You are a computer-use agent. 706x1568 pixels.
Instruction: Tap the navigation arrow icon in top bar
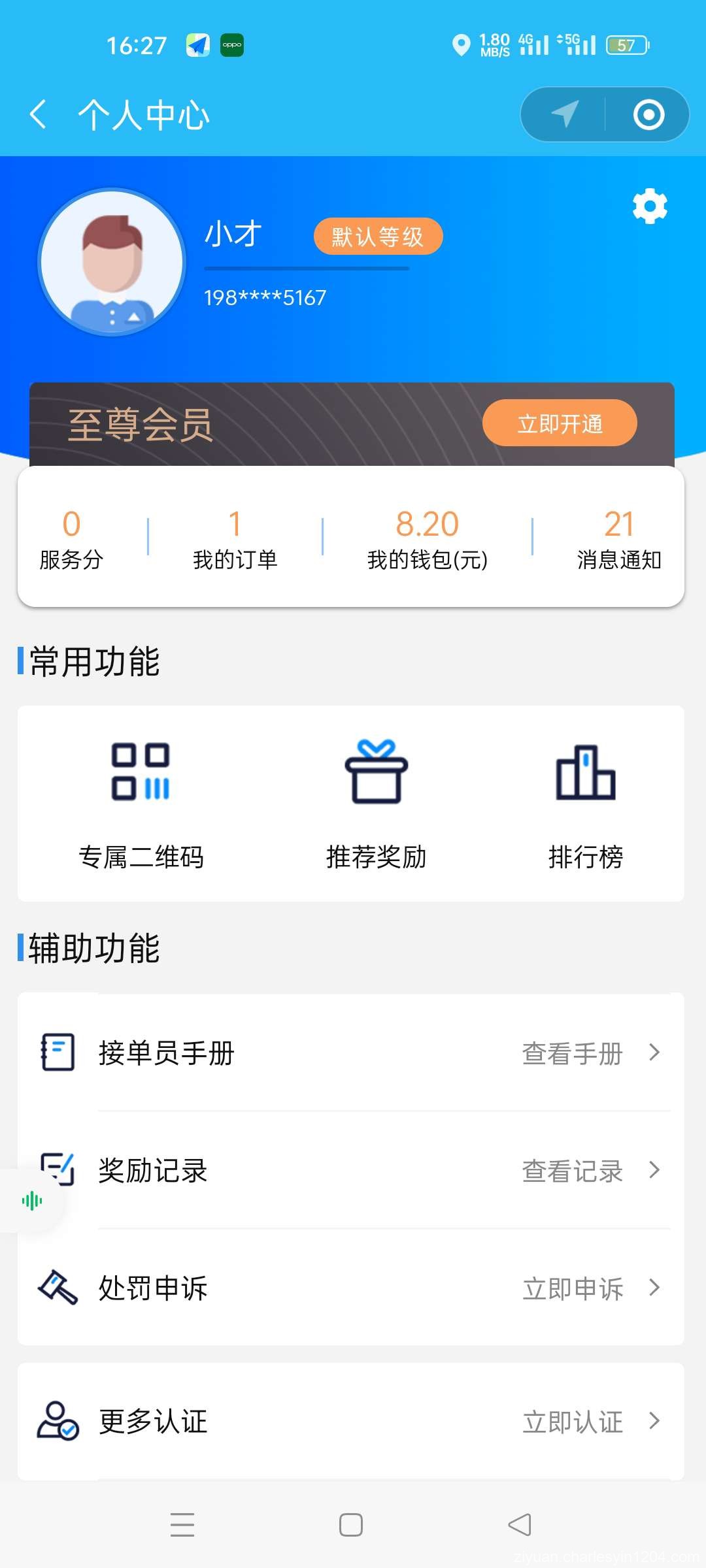pyautogui.click(x=563, y=114)
